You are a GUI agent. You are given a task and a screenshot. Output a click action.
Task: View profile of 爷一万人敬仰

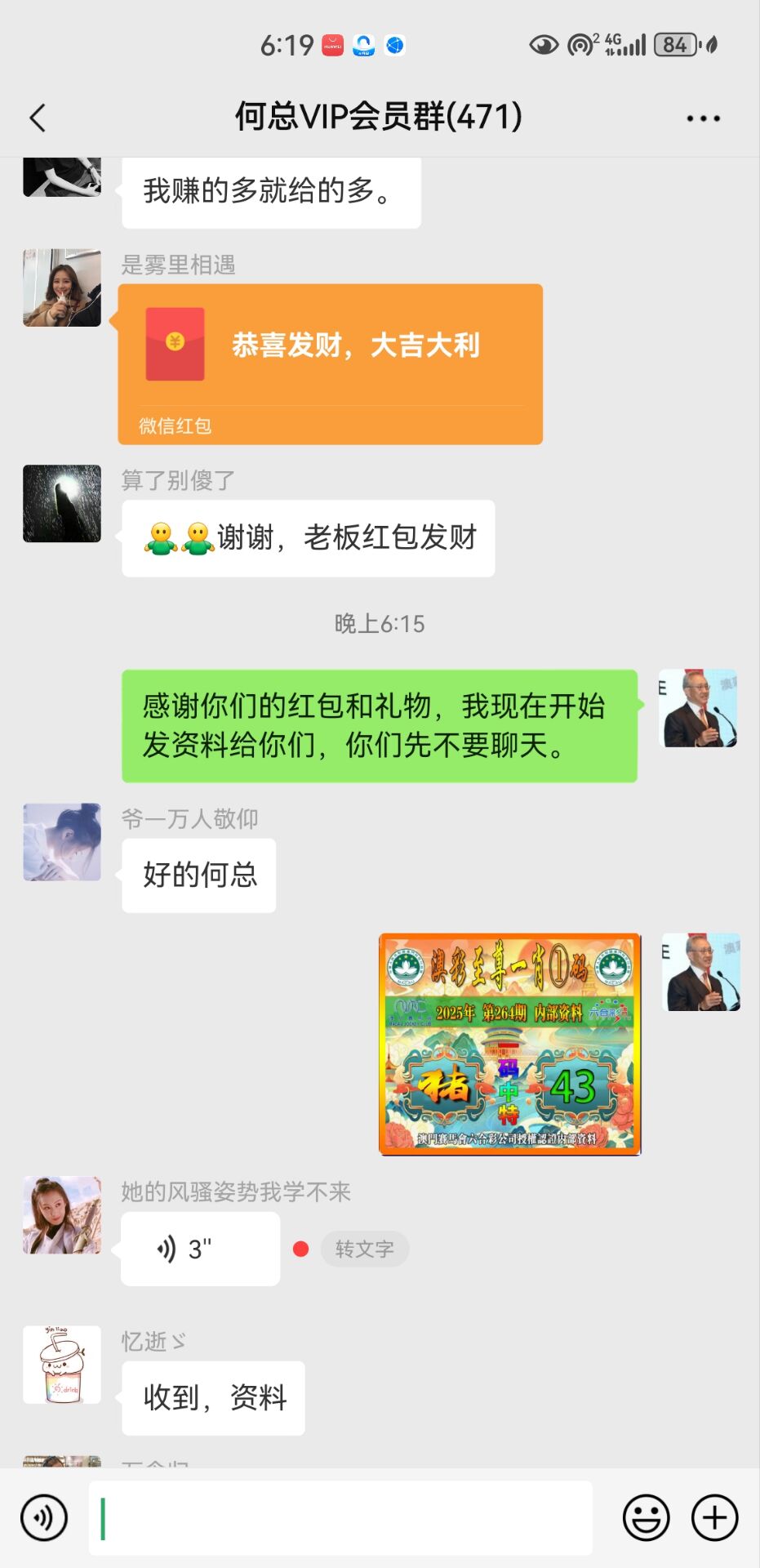(x=62, y=842)
